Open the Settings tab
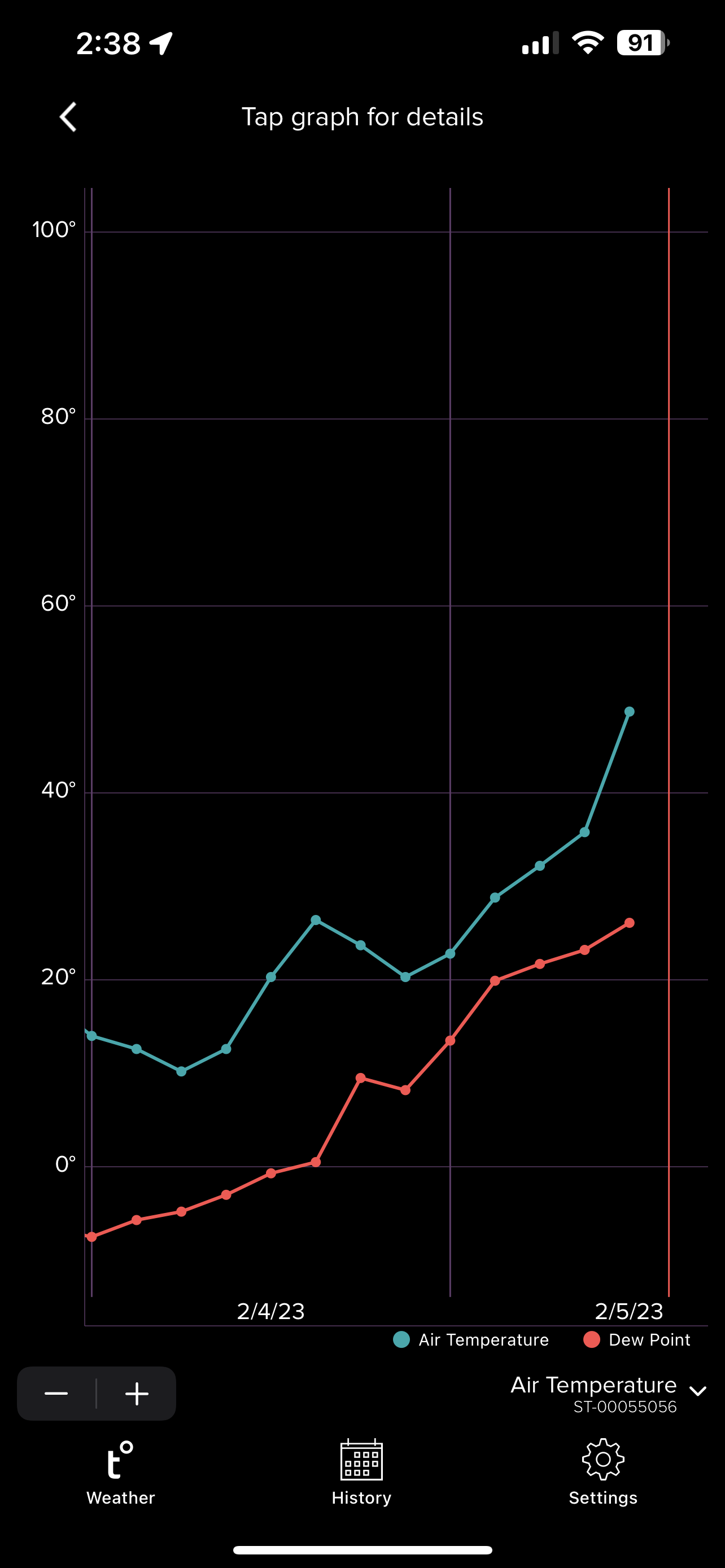The width and height of the screenshot is (725, 1568). [x=602, y=1473]
